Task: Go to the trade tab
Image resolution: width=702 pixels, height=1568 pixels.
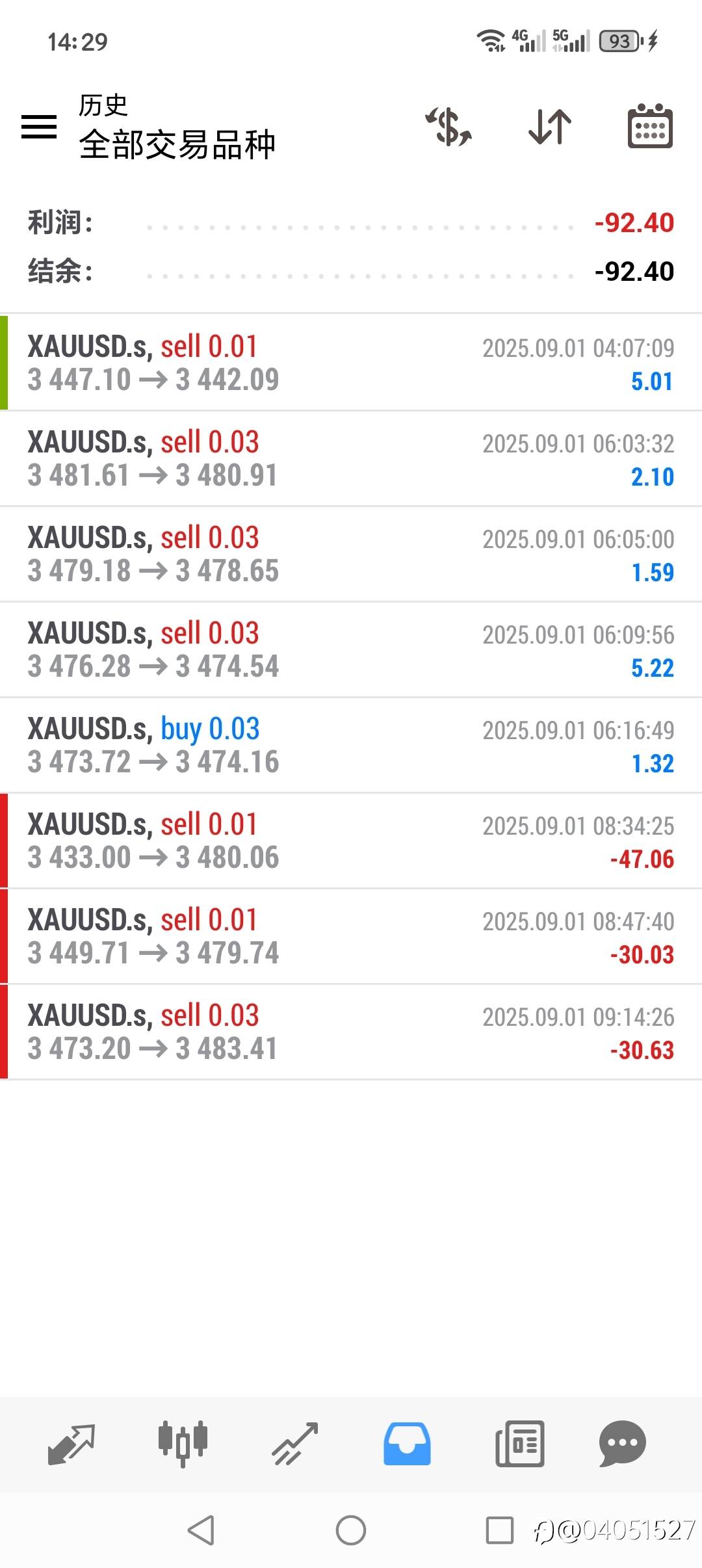Action: tap(295, 1444)
